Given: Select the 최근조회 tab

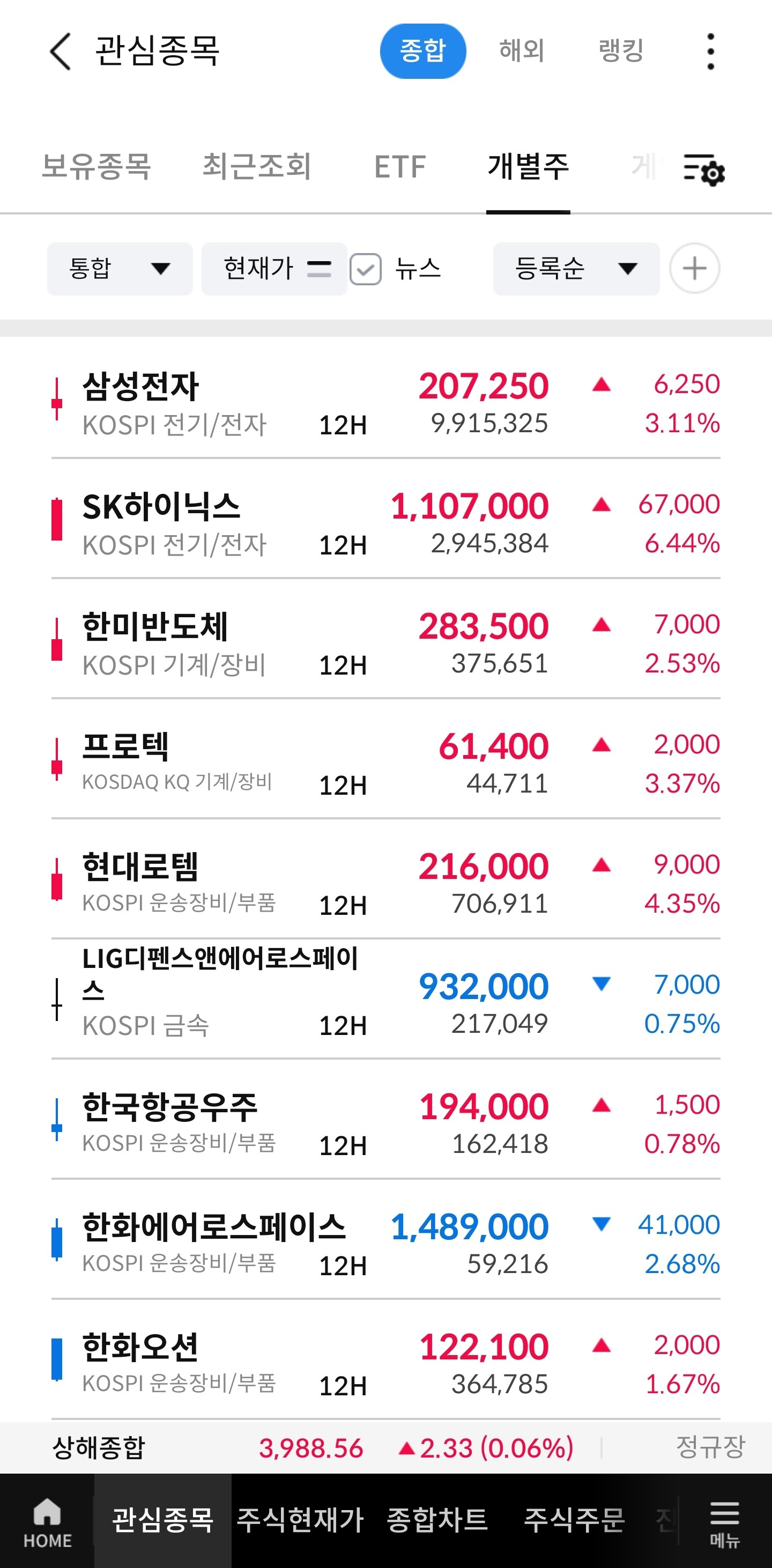Looking at the screenshot, I should click(x=257, y=167).
